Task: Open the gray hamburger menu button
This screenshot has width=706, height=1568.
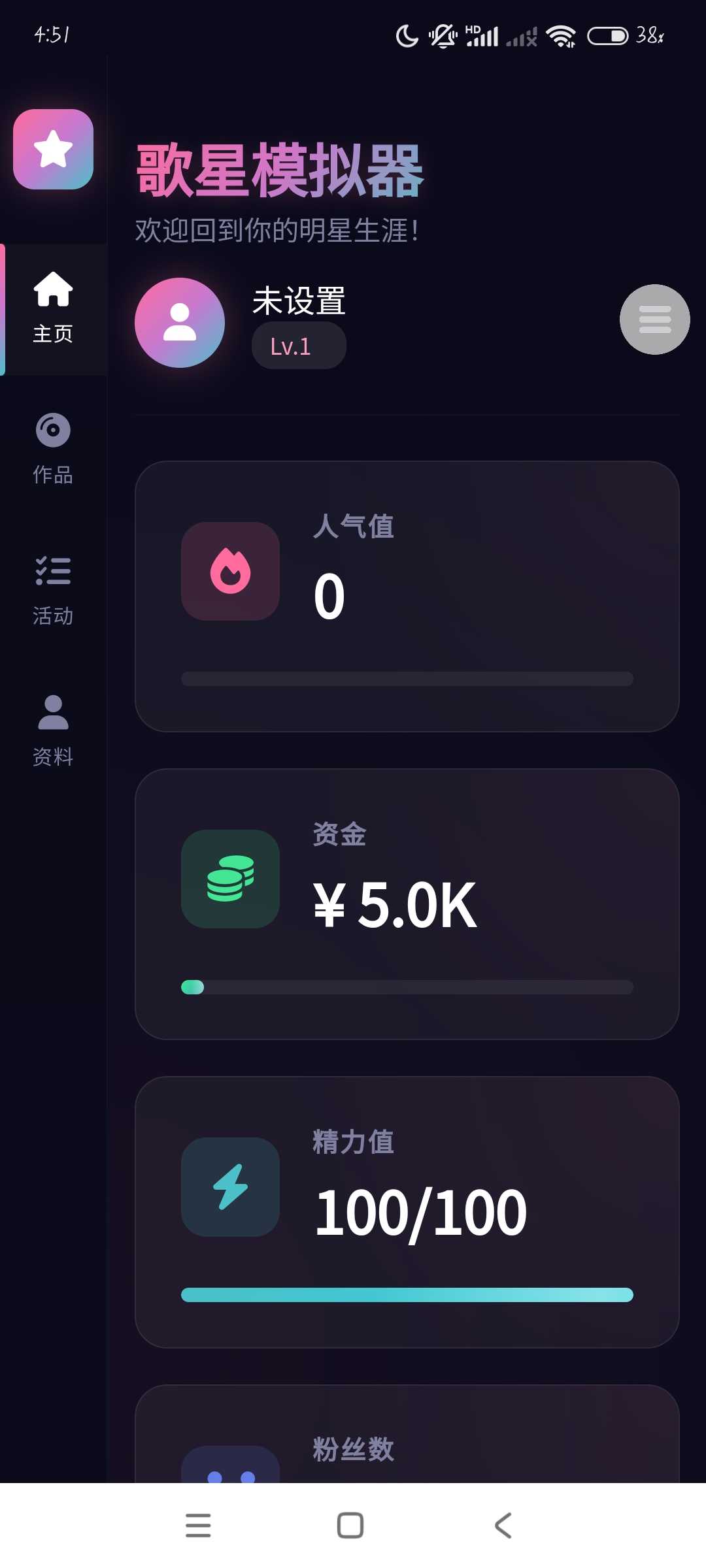Action: pyautogui.click(x=654, y=319)
